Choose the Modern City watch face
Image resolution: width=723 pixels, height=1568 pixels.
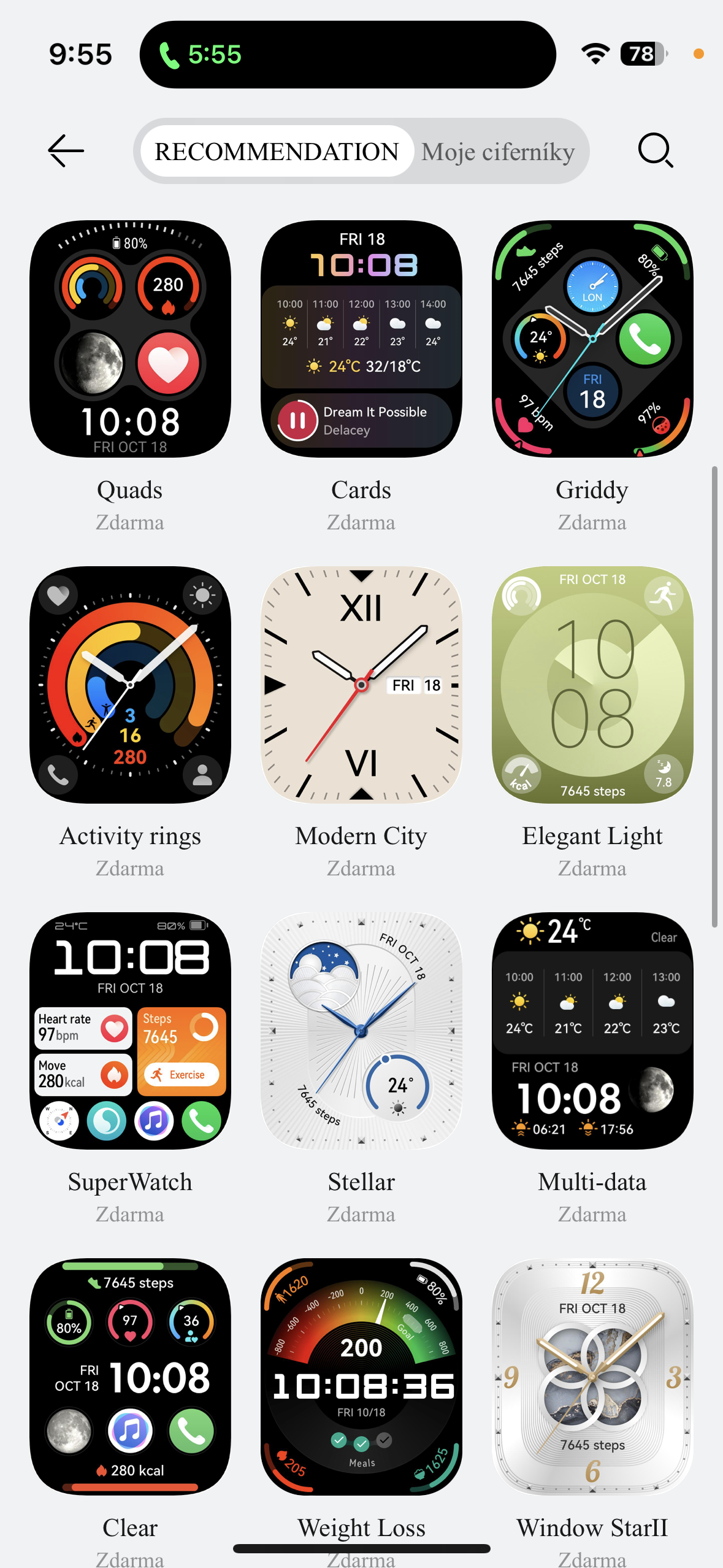point(361,685)
